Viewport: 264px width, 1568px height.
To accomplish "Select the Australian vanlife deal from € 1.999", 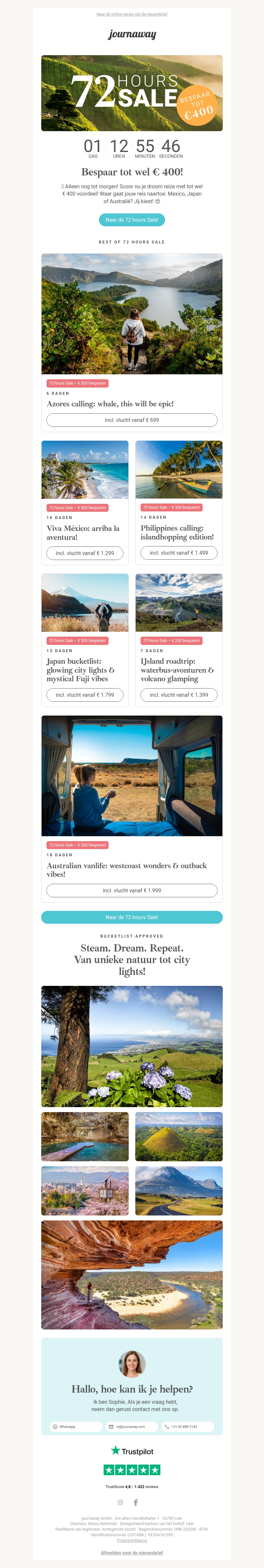I will pos(131,890).
